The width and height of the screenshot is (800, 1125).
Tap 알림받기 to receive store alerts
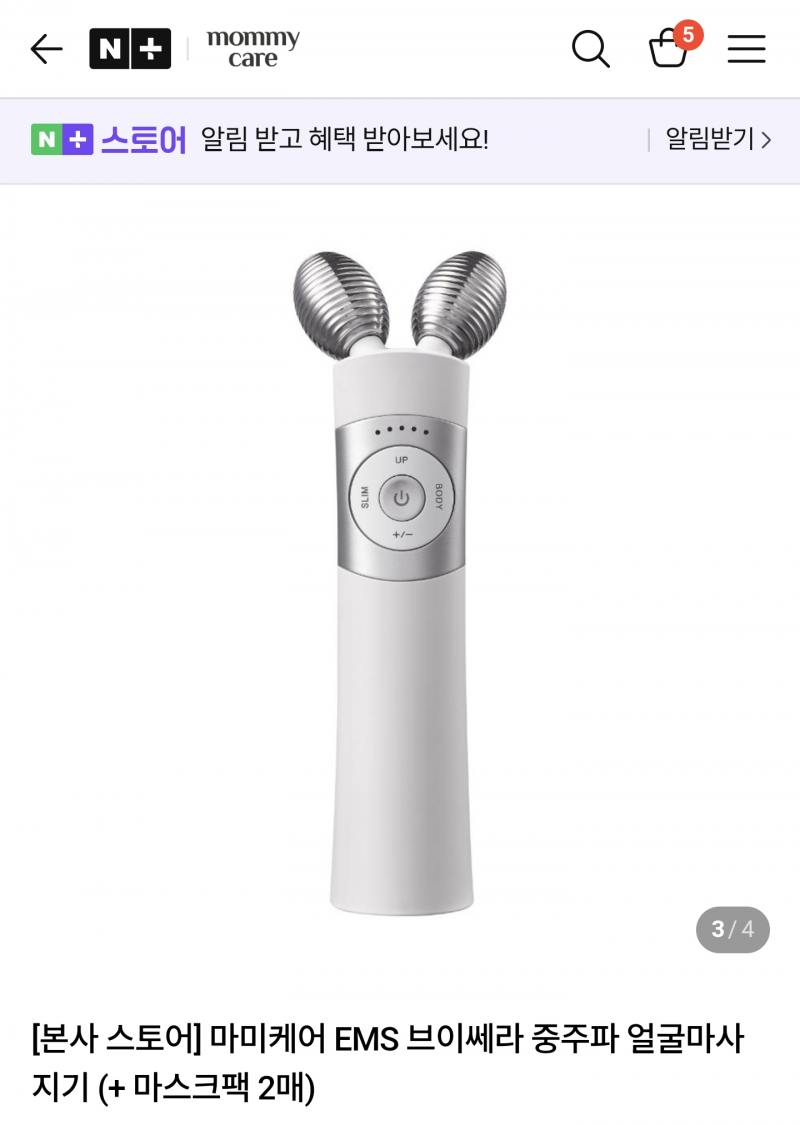[x=717, y=139]
